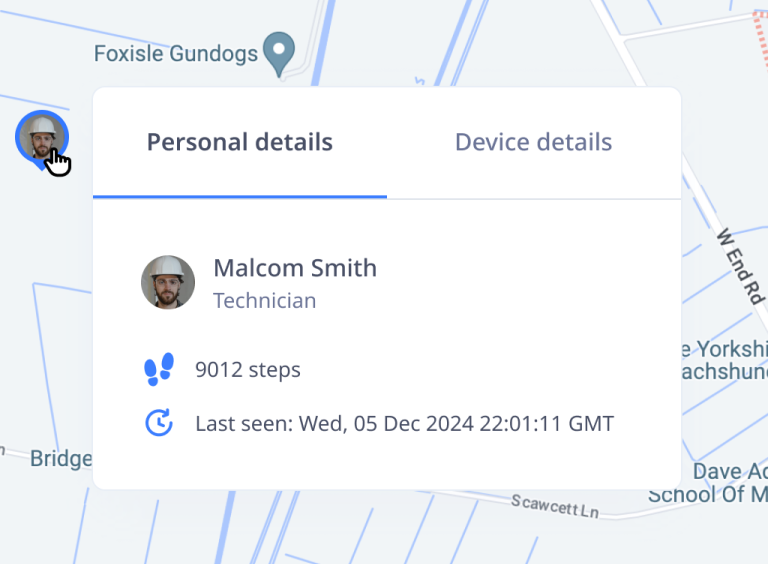Switch to the Device details tab
This screenshot has width=768, height=564.
point(533,142)
